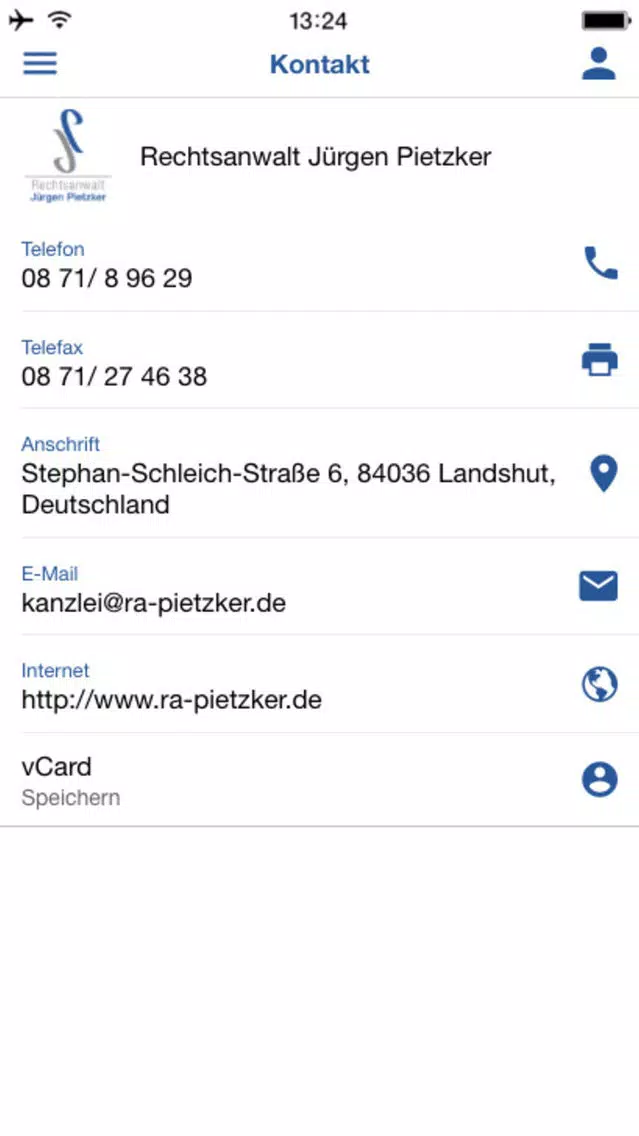Tap the printer icon beside Telefax

[600, 360]
